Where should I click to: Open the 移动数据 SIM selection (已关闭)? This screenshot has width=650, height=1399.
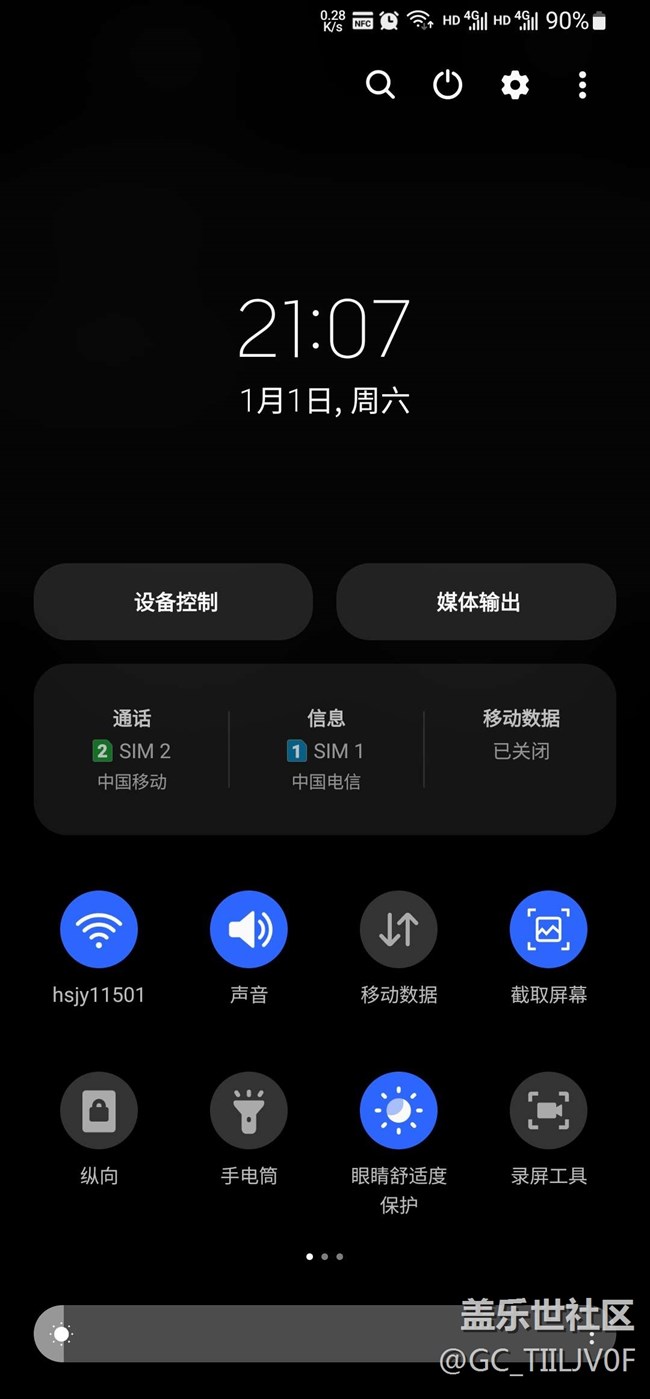point(521,735)
